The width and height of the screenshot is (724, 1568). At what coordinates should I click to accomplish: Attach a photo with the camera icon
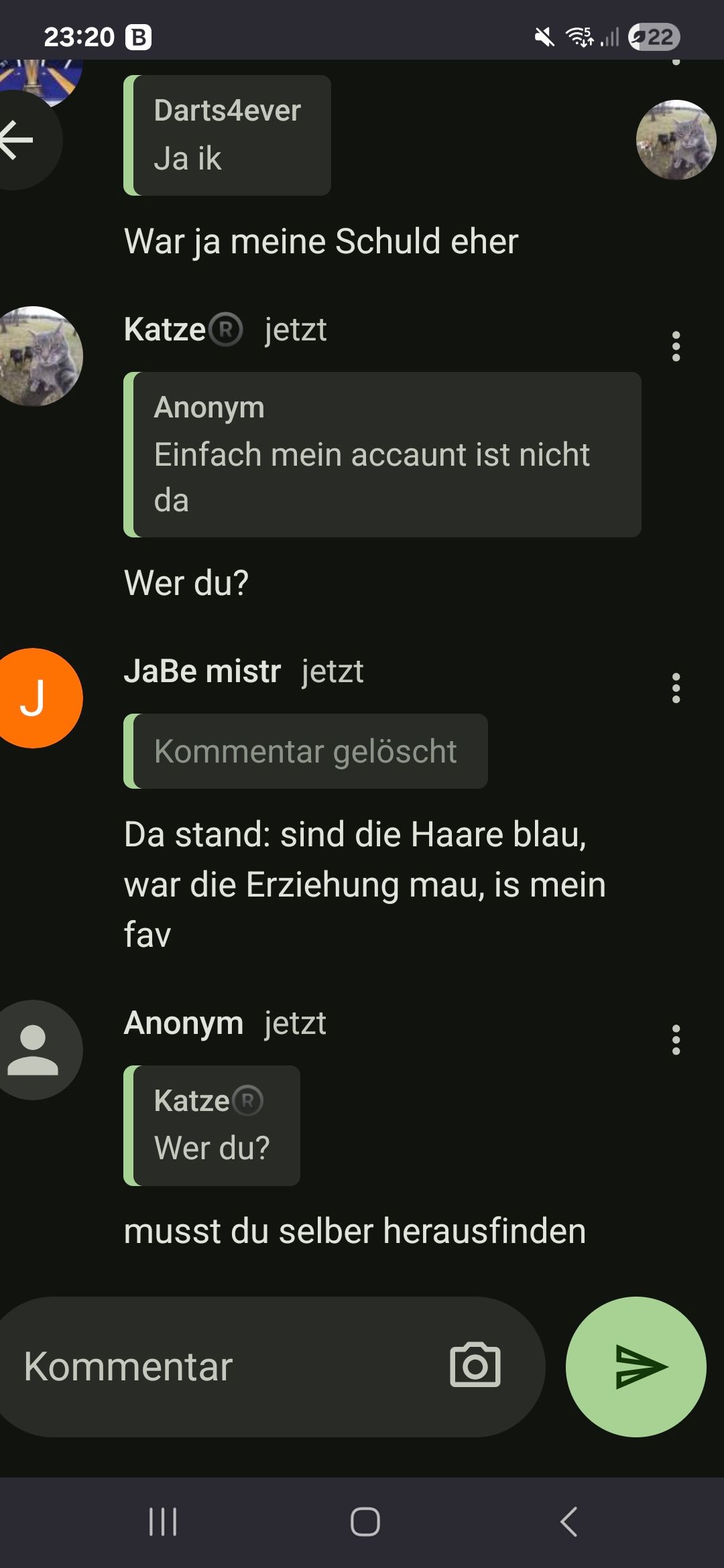click(475, 1366)
